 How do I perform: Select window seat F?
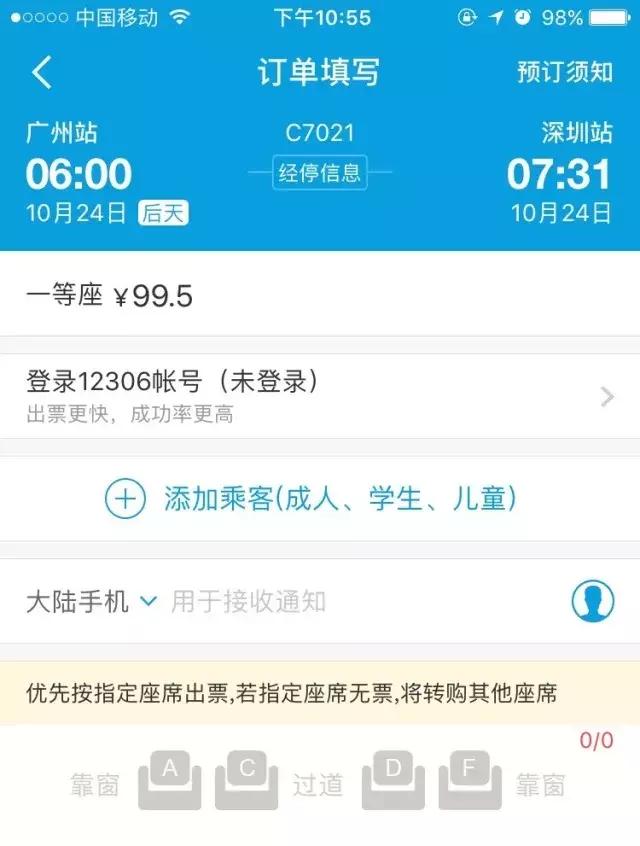coord(470,782)
